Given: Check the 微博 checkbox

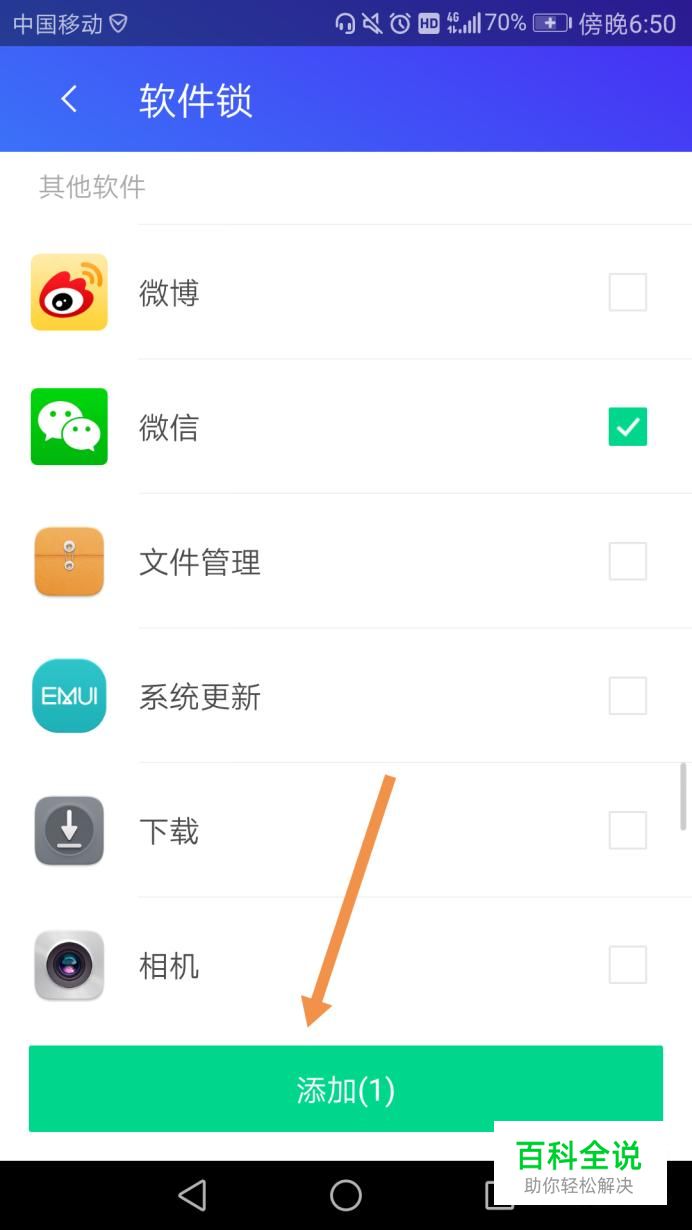Looking at the screenshot, I should click(628, 292).
